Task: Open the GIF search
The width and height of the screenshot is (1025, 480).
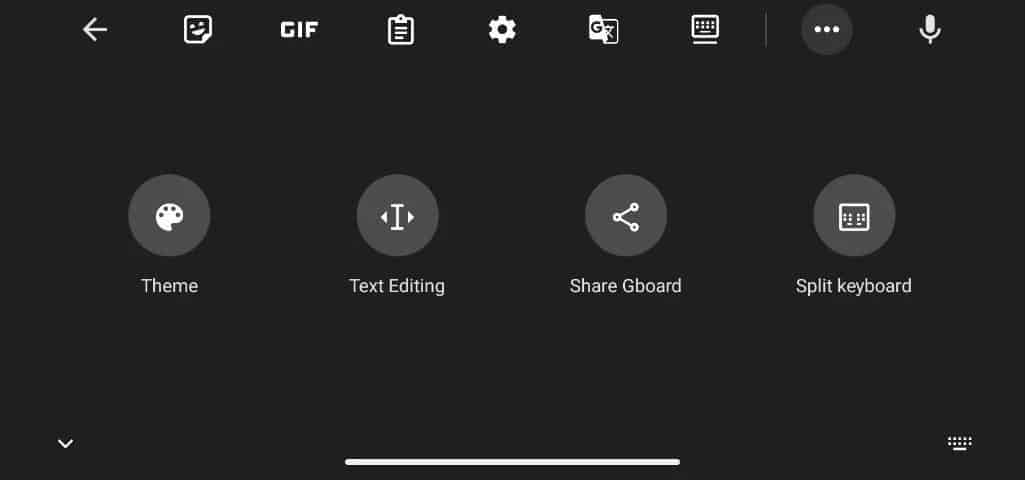Action: tap(299, 30)
